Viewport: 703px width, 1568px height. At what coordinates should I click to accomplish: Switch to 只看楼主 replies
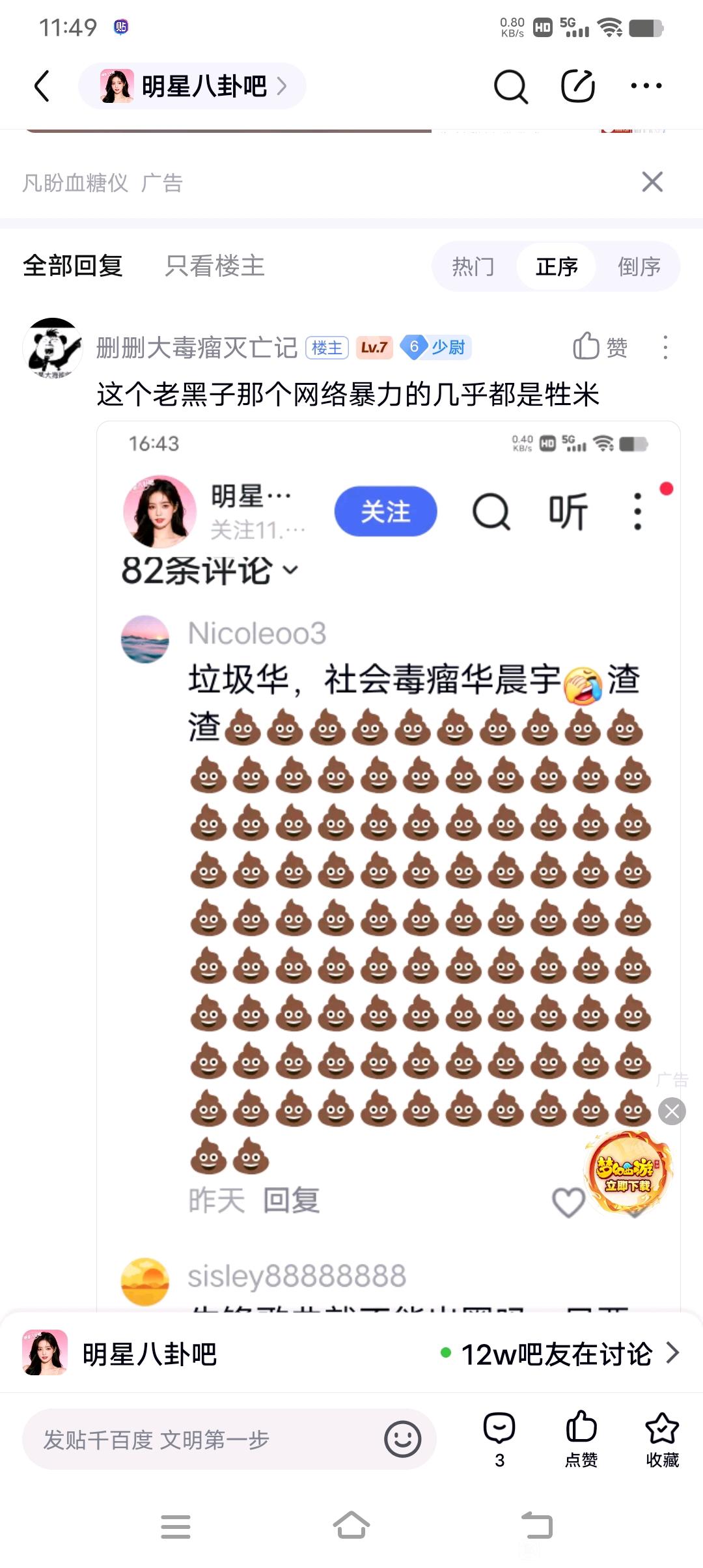(x=215, y=266)
